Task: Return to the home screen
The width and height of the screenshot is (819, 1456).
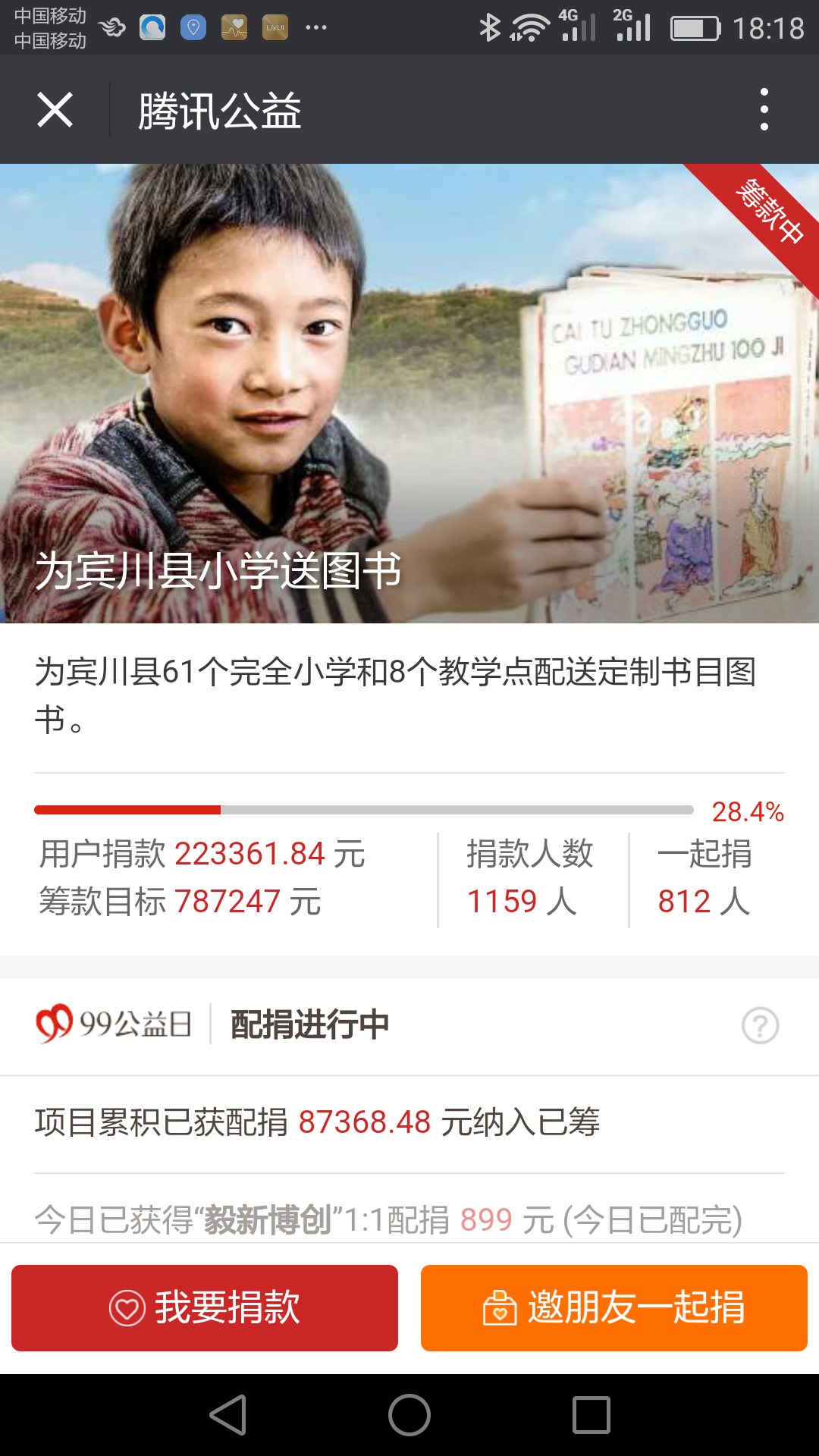Action: [x=409, y=1415]
